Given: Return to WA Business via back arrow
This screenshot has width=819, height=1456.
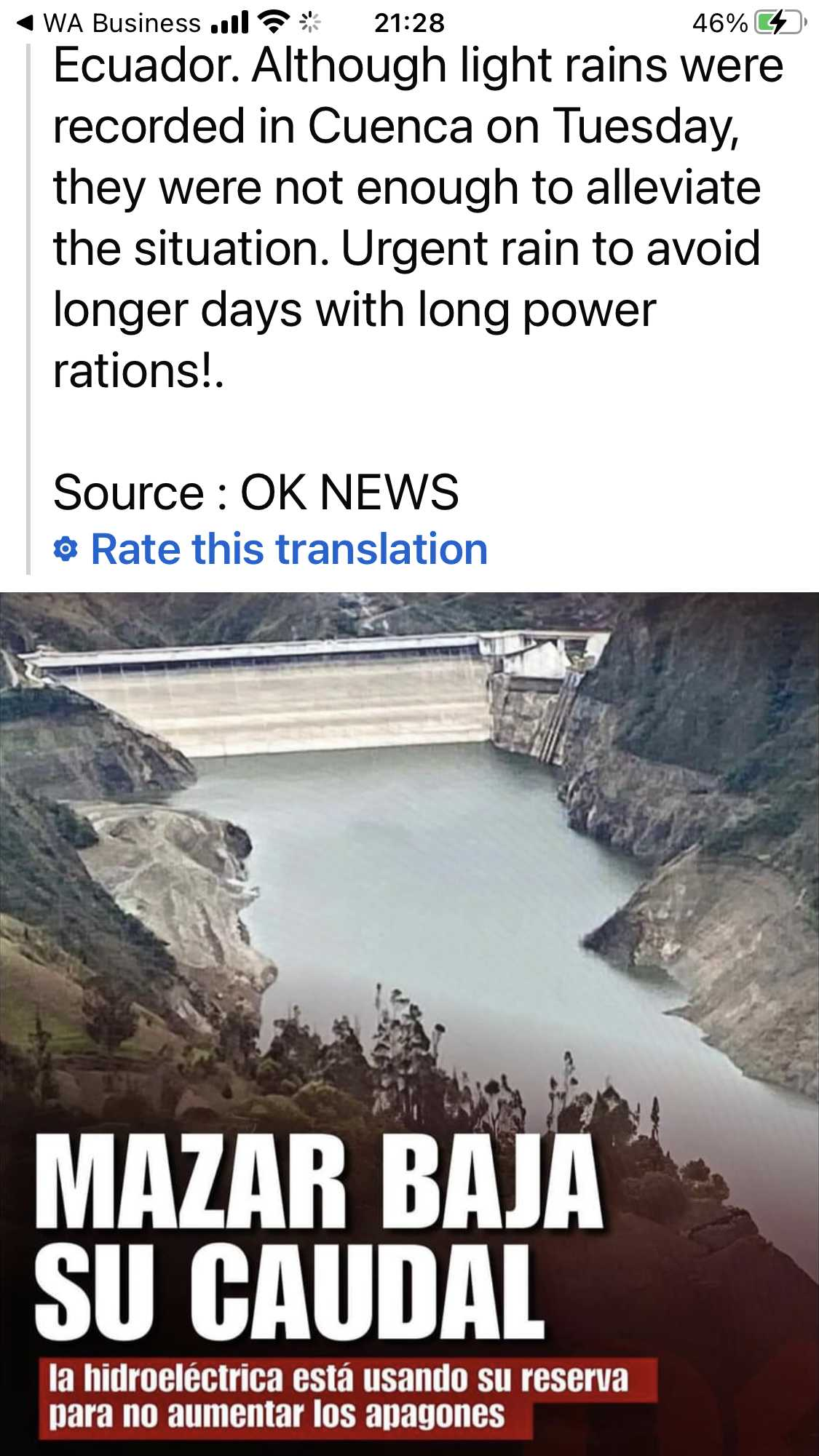Looking at the screenshot, I should (25, 23).
